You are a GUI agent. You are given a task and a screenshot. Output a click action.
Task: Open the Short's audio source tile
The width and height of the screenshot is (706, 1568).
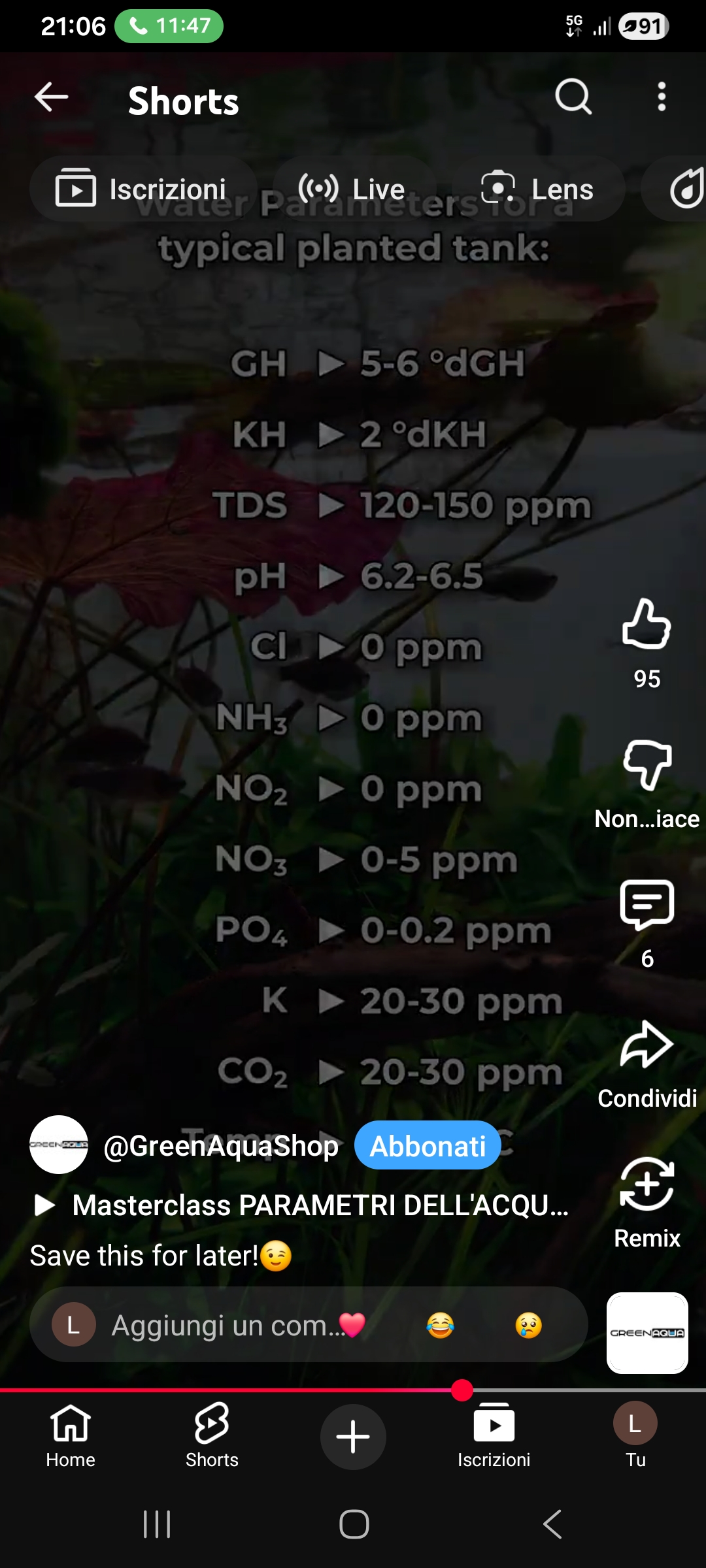coord(647,1333)
